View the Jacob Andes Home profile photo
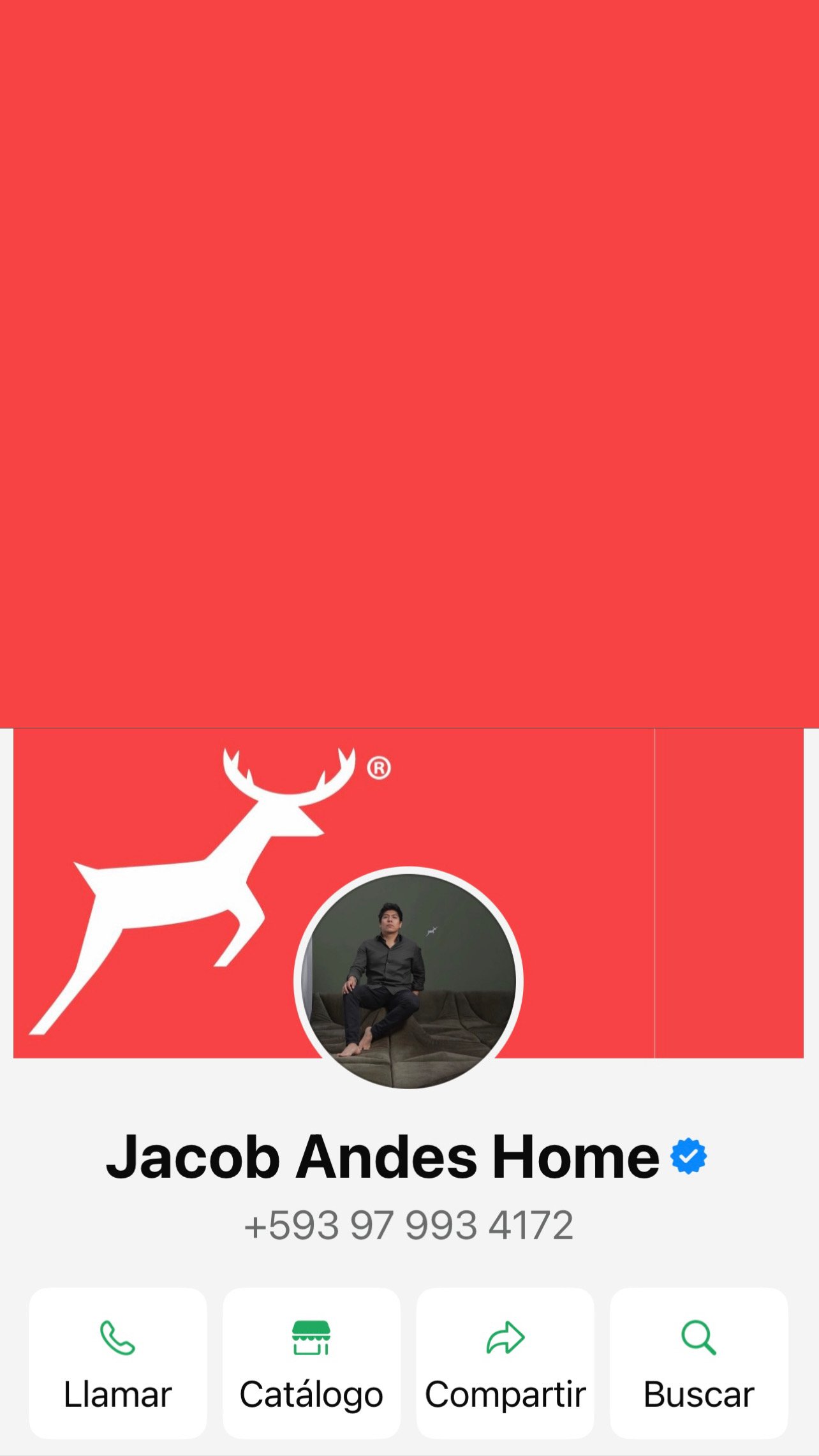This screenshot has width=819, height=1456. pyautogui.click(x=408, y=981)
